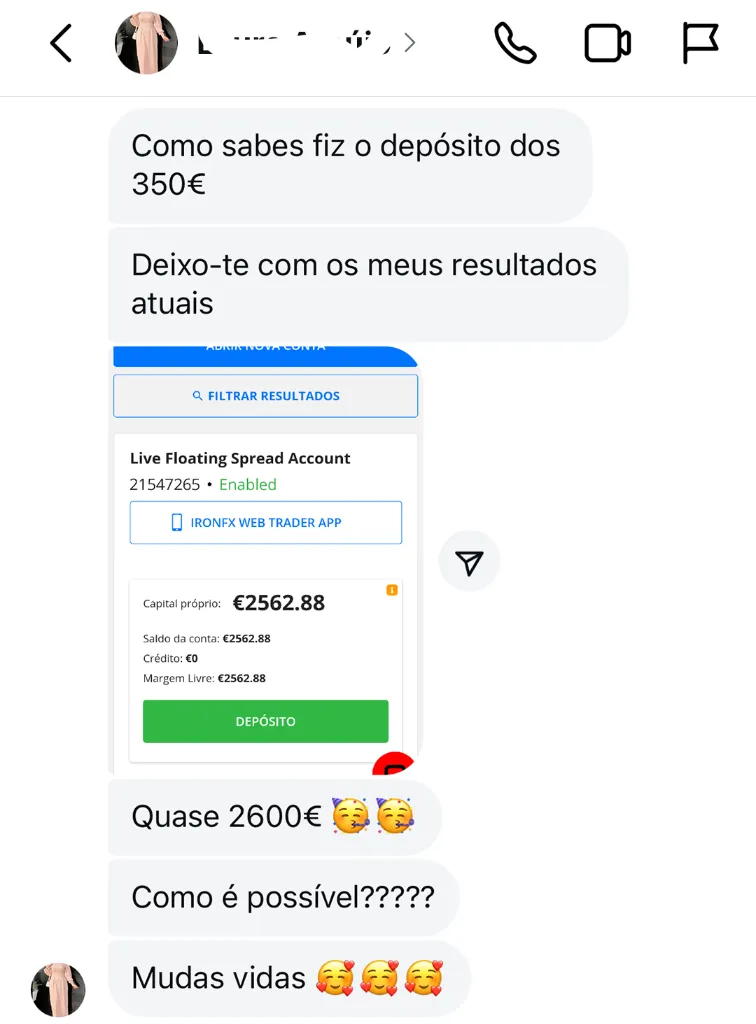This screenshot has height=1024, width=756.
Task: Expand the chat name with the chevron
Action: [409, 43]
